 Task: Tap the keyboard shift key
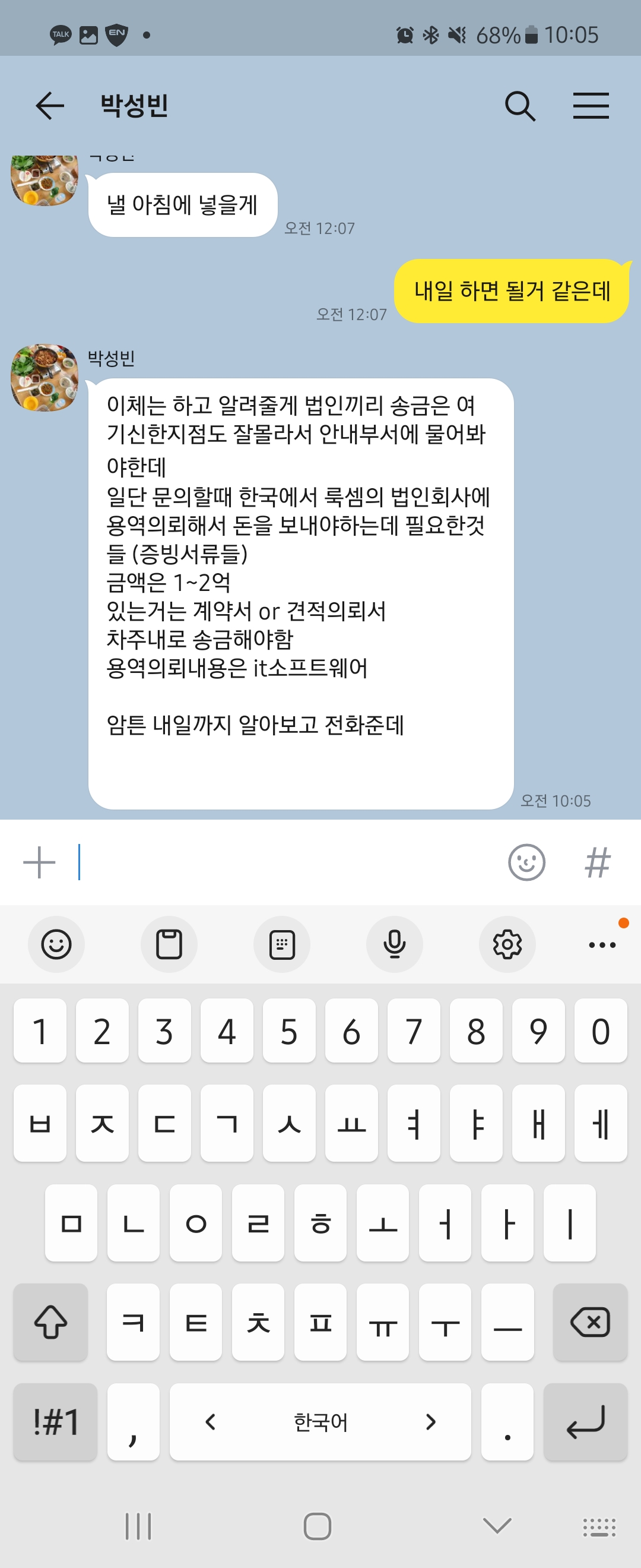tap(50, 1322)
